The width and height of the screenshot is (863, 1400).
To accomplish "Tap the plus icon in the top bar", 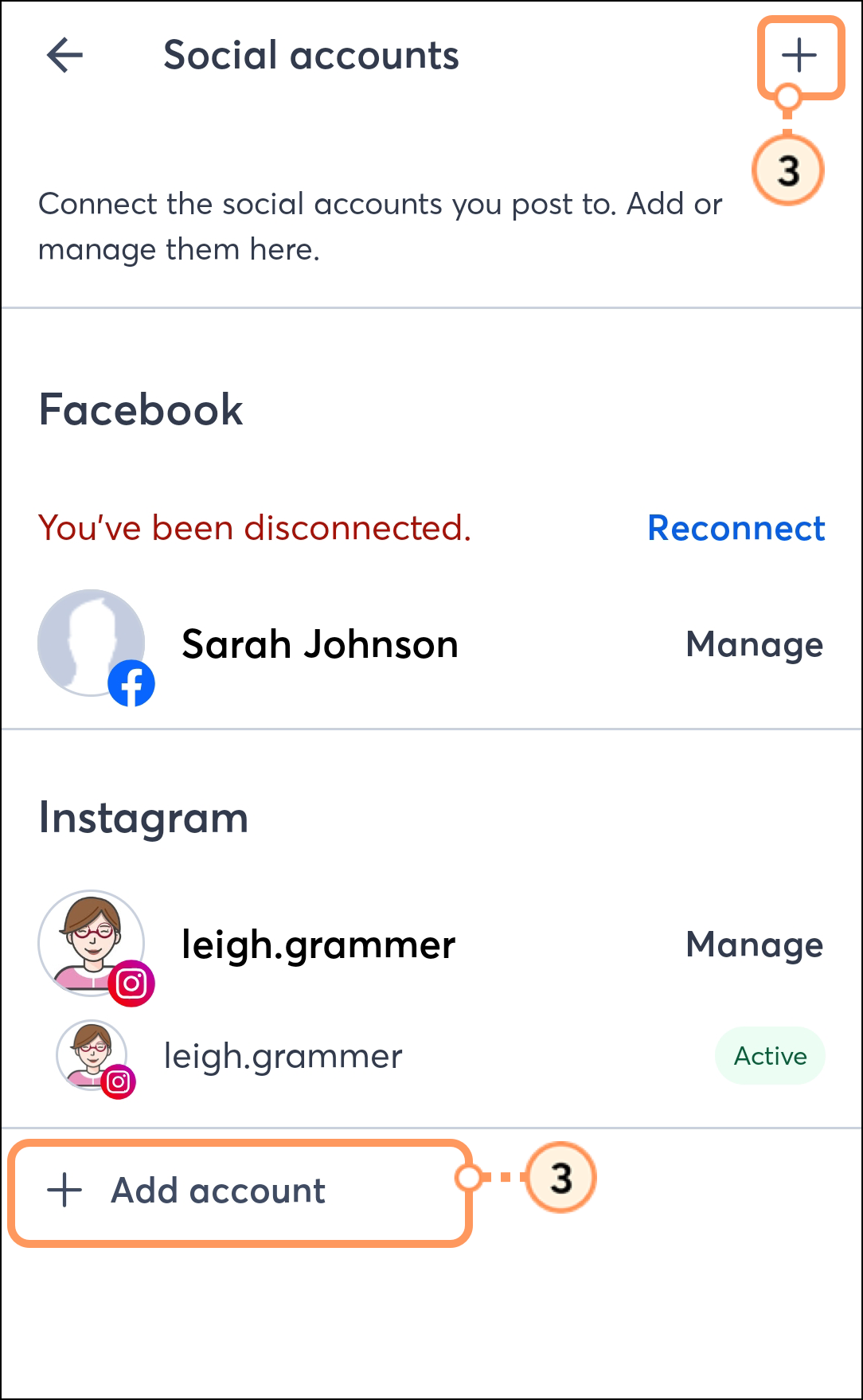I will pyautogui.click(x=799, y=56).
